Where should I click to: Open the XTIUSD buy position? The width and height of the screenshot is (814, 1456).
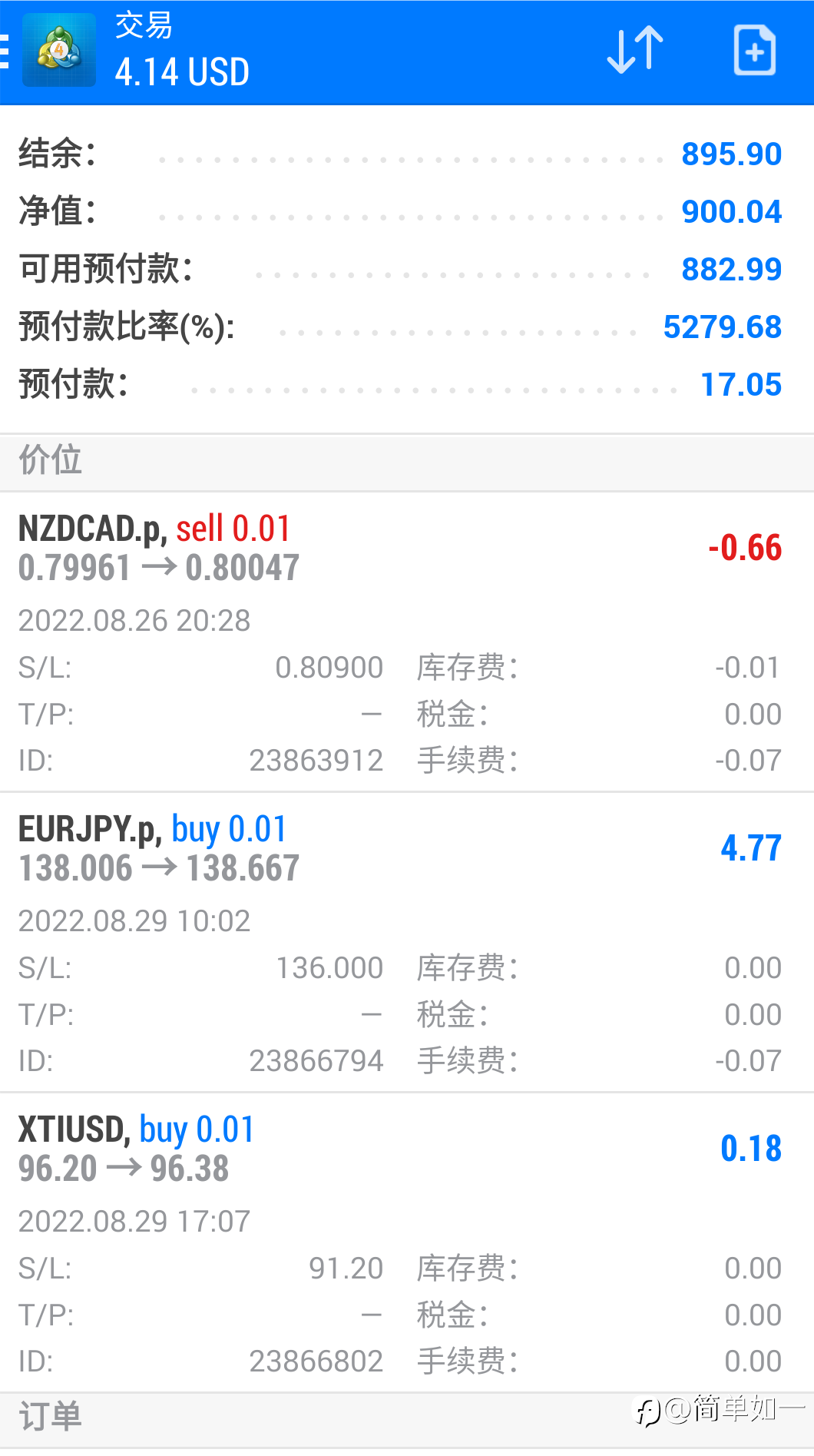coord(407,1242)
